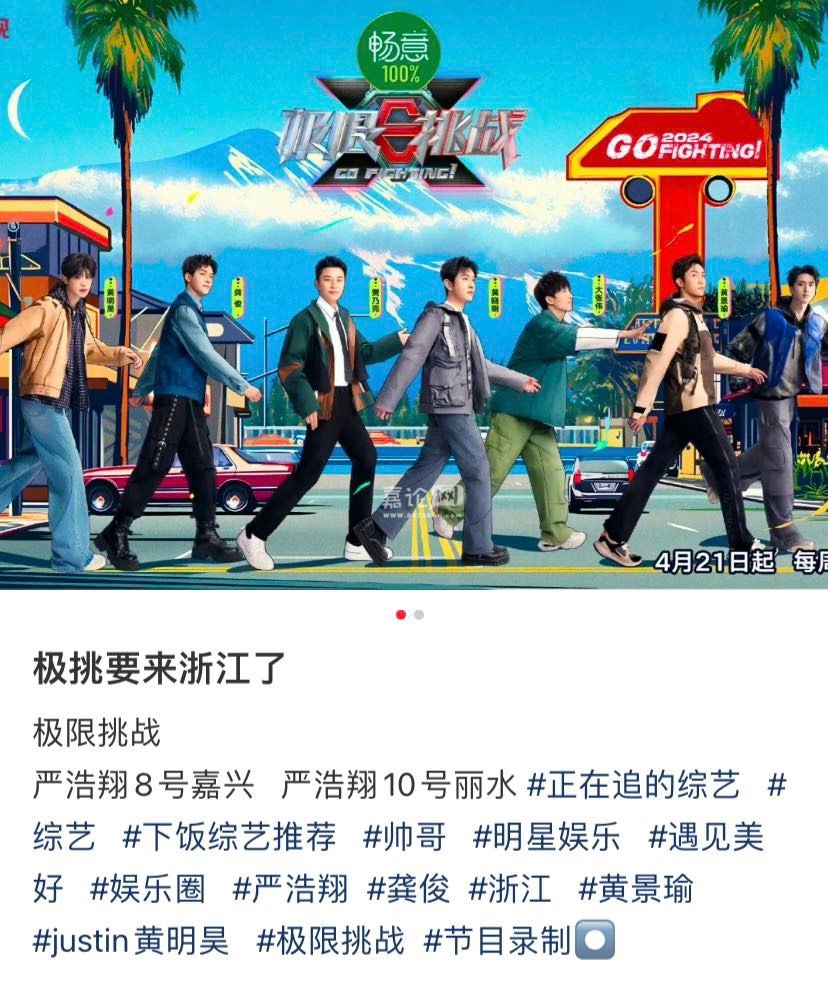
Task: Tap the image carousel page indicator dots
Action: click(x=409, y=614)
